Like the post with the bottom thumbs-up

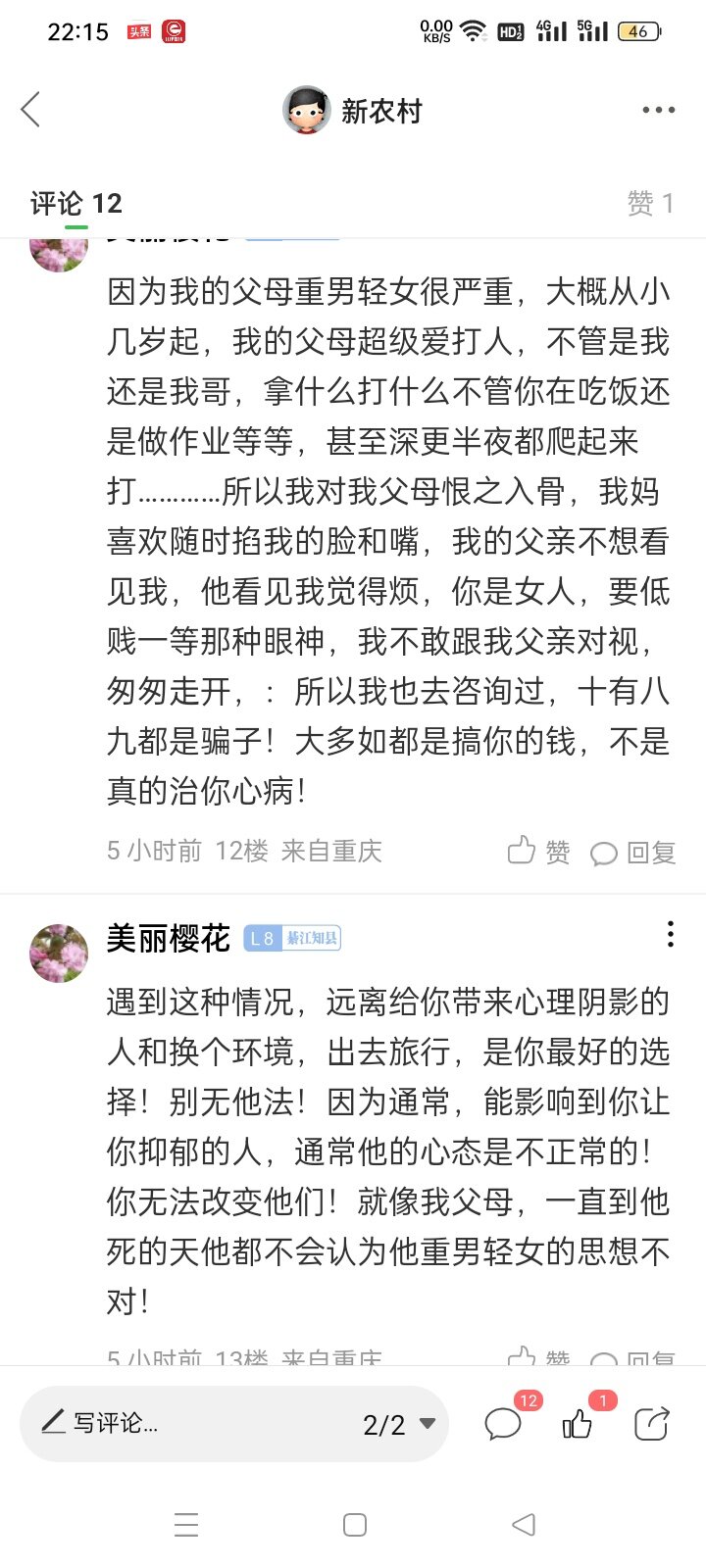(579, 1423)
